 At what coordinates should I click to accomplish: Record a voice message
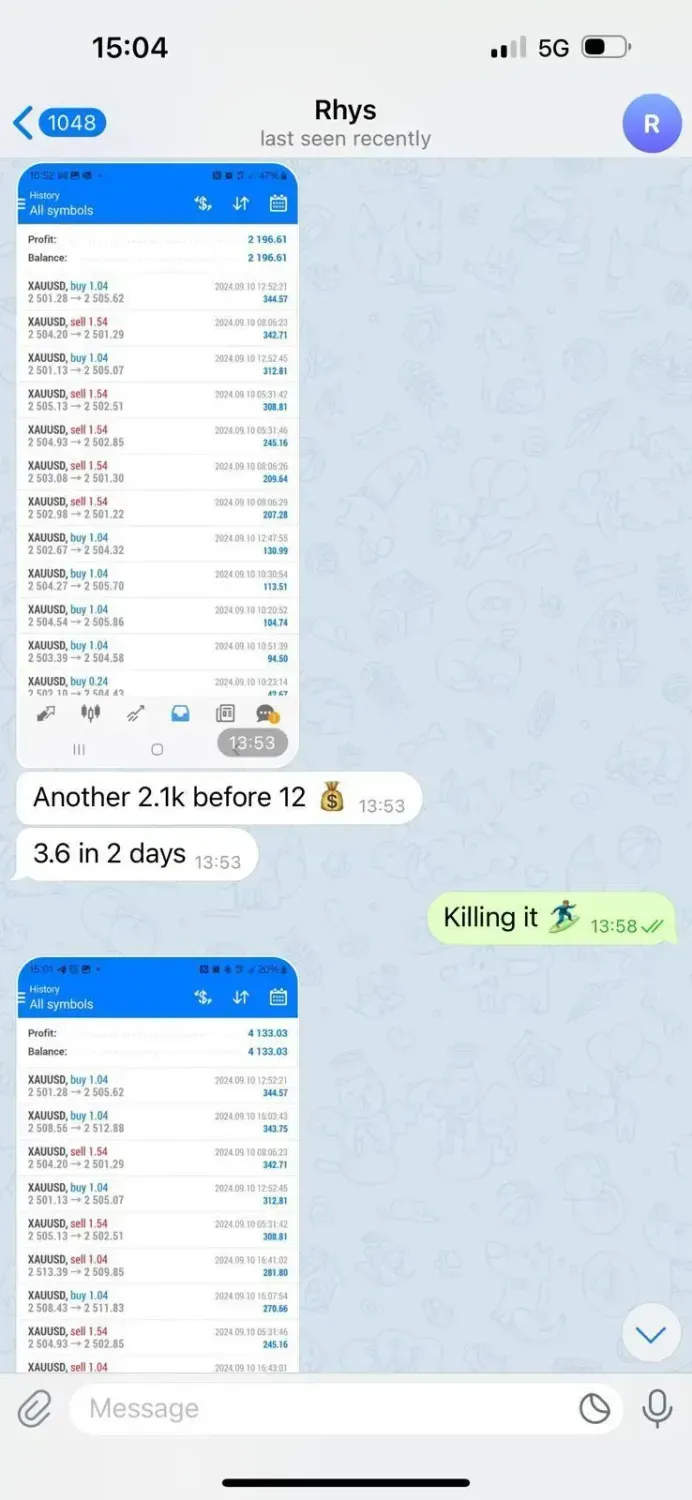click(x=657, y=1409)
